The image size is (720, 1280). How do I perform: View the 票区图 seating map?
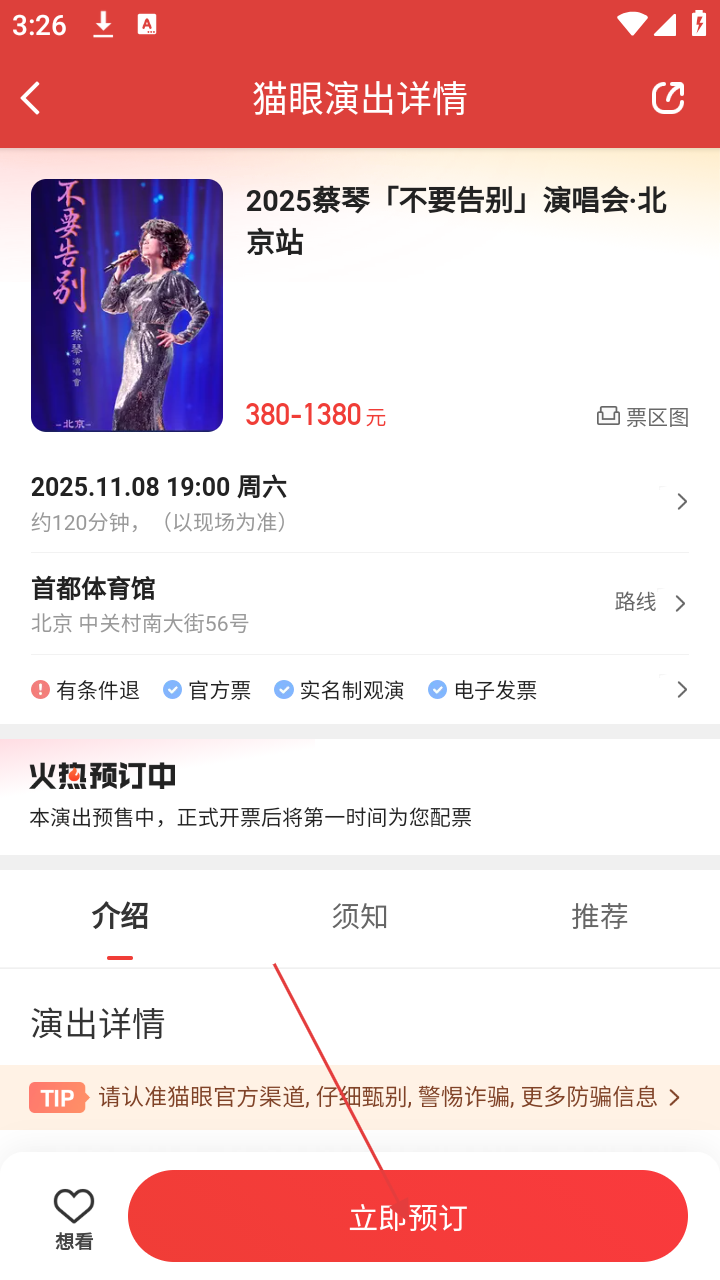[643, 417]
